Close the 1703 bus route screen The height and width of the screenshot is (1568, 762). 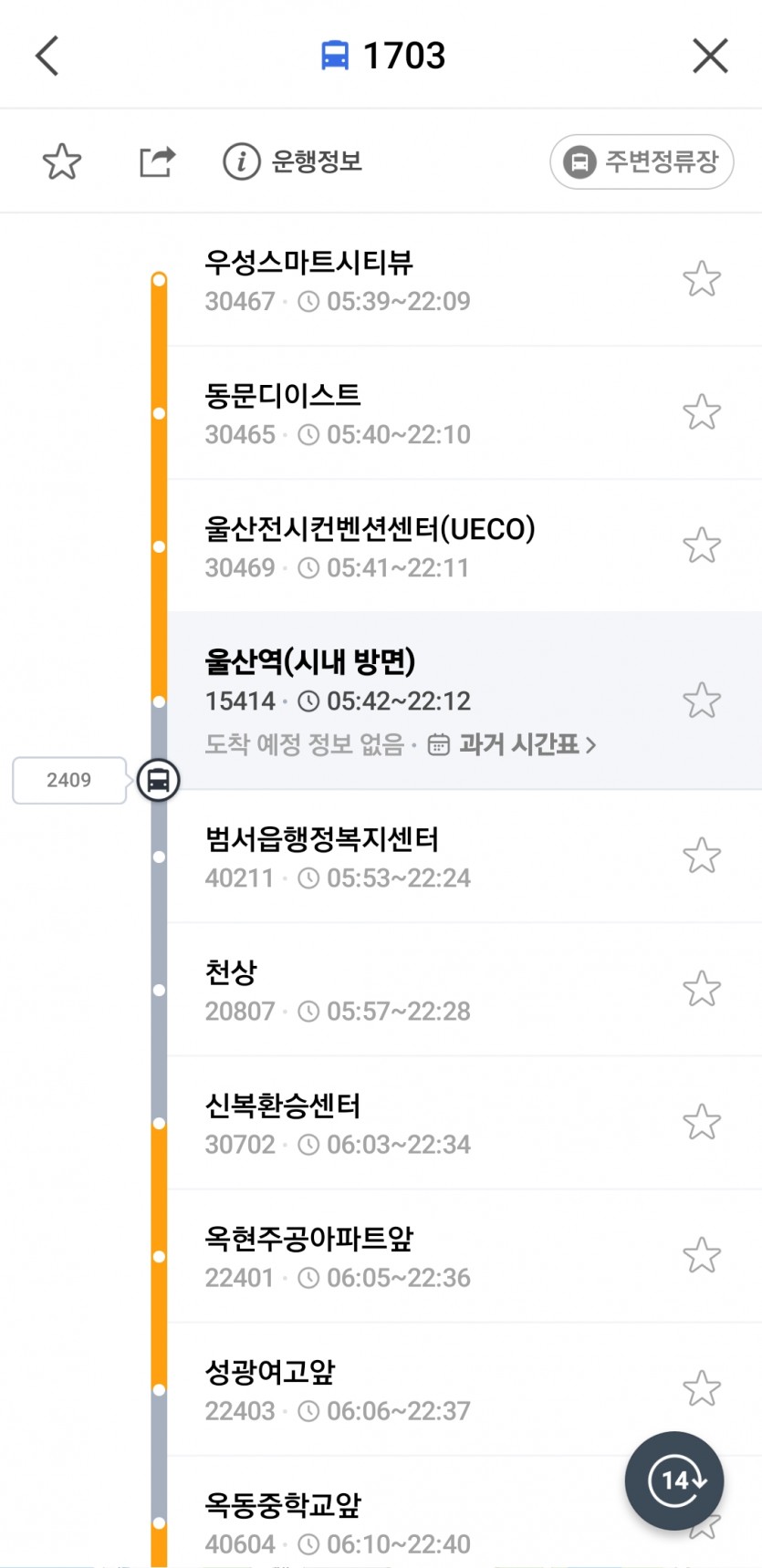click(710, 56)
